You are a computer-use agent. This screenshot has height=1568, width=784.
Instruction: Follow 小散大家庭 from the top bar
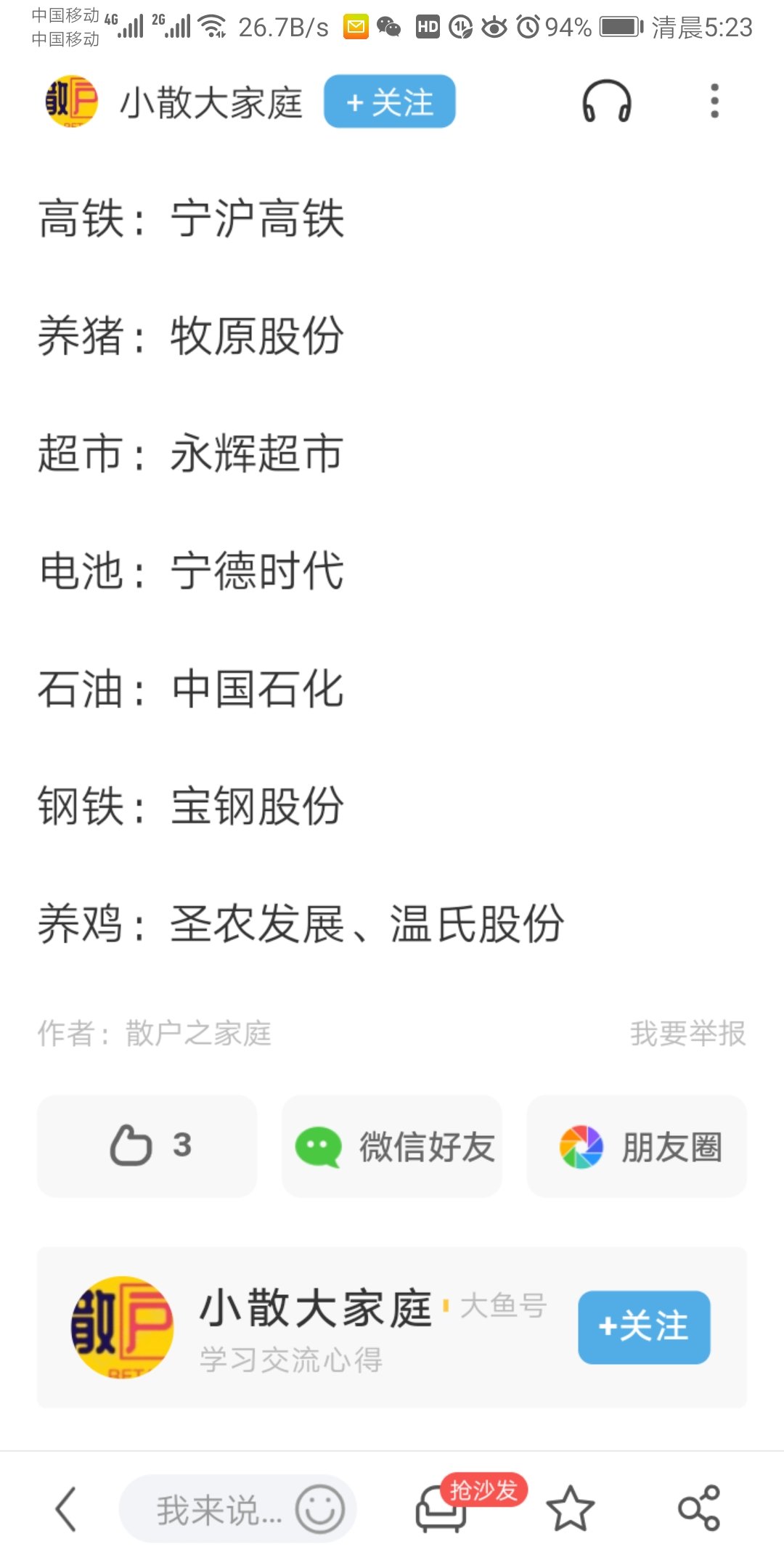point(389,102)
